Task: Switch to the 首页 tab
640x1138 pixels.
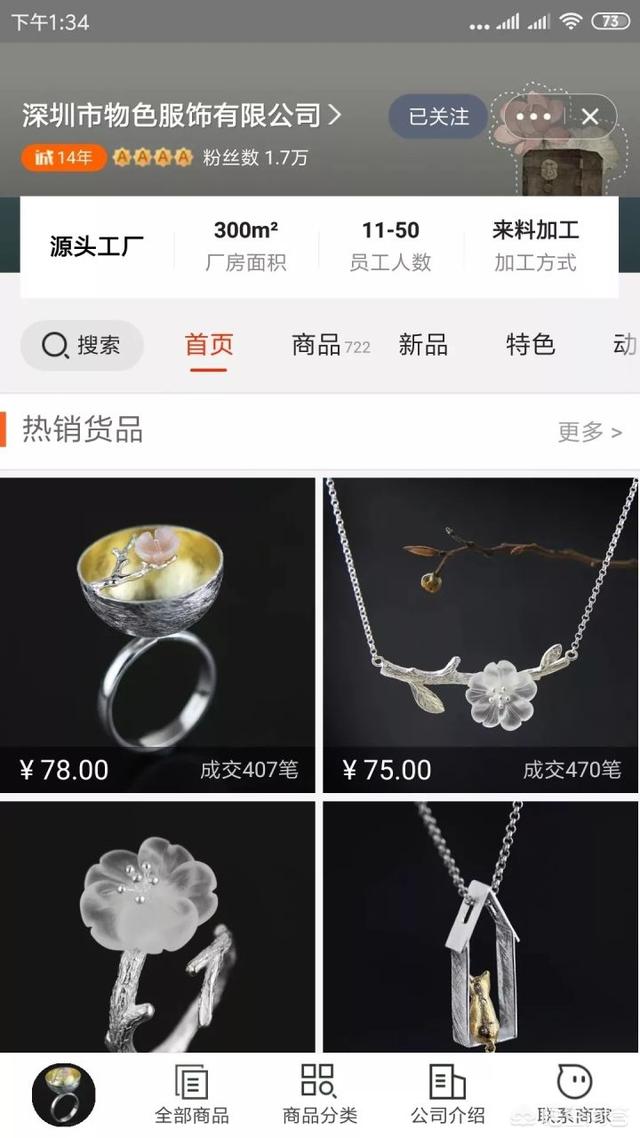Action: (209, 345)
